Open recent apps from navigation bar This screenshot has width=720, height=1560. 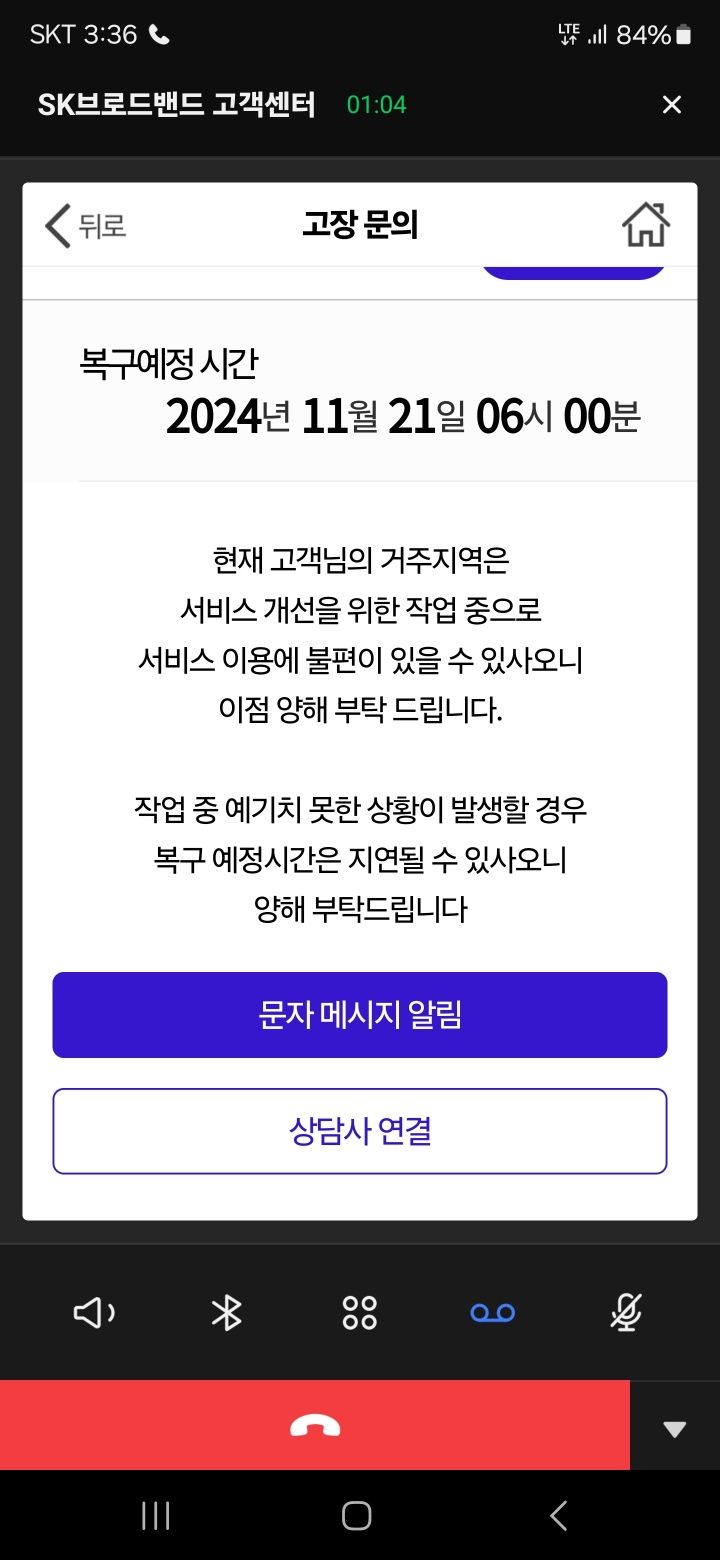[x=156, y=1516]
